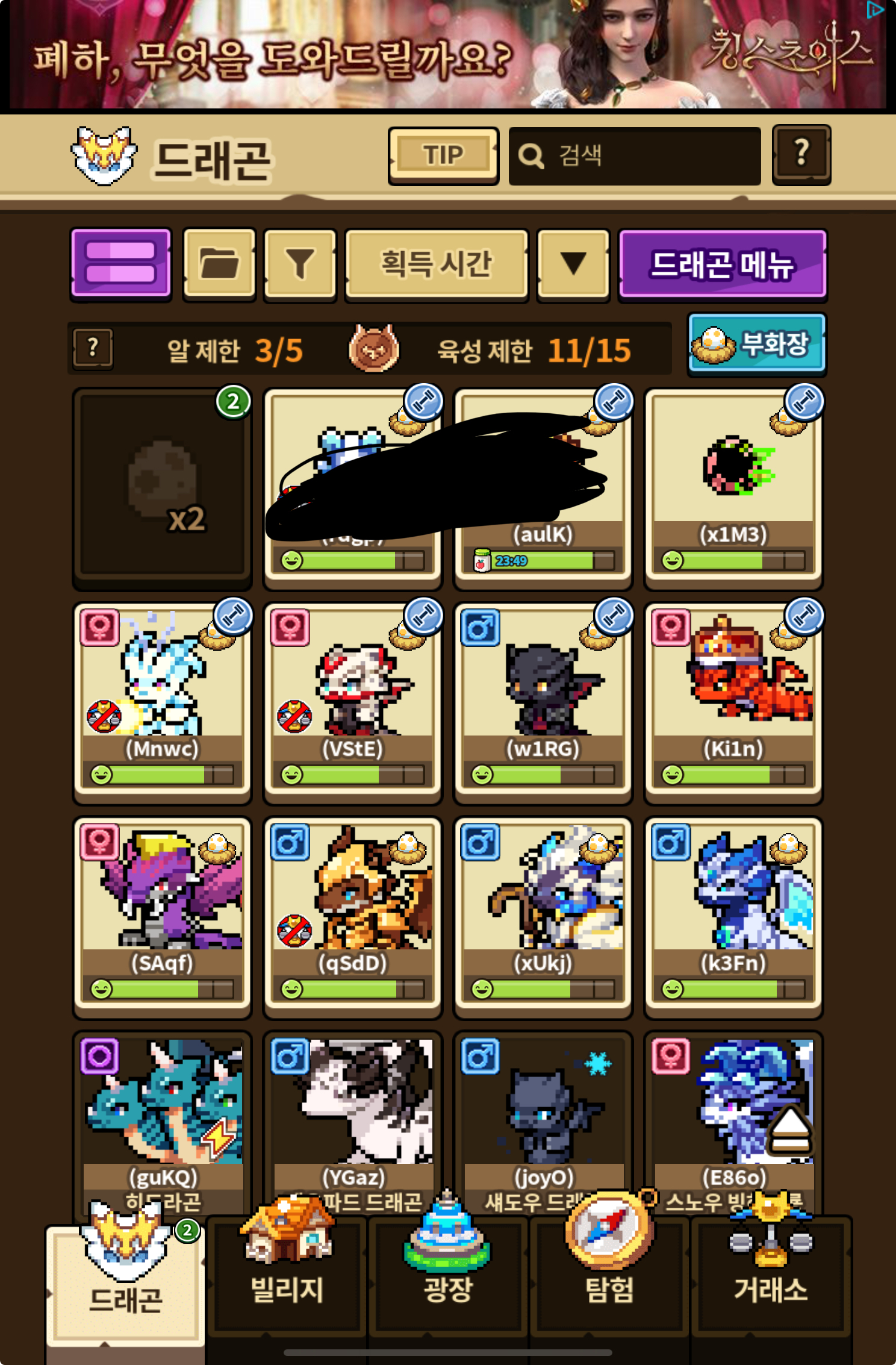Open the help icon beside 알 제한
The height and width of the screenshot is (1365, 896).
tap(93, 348)
